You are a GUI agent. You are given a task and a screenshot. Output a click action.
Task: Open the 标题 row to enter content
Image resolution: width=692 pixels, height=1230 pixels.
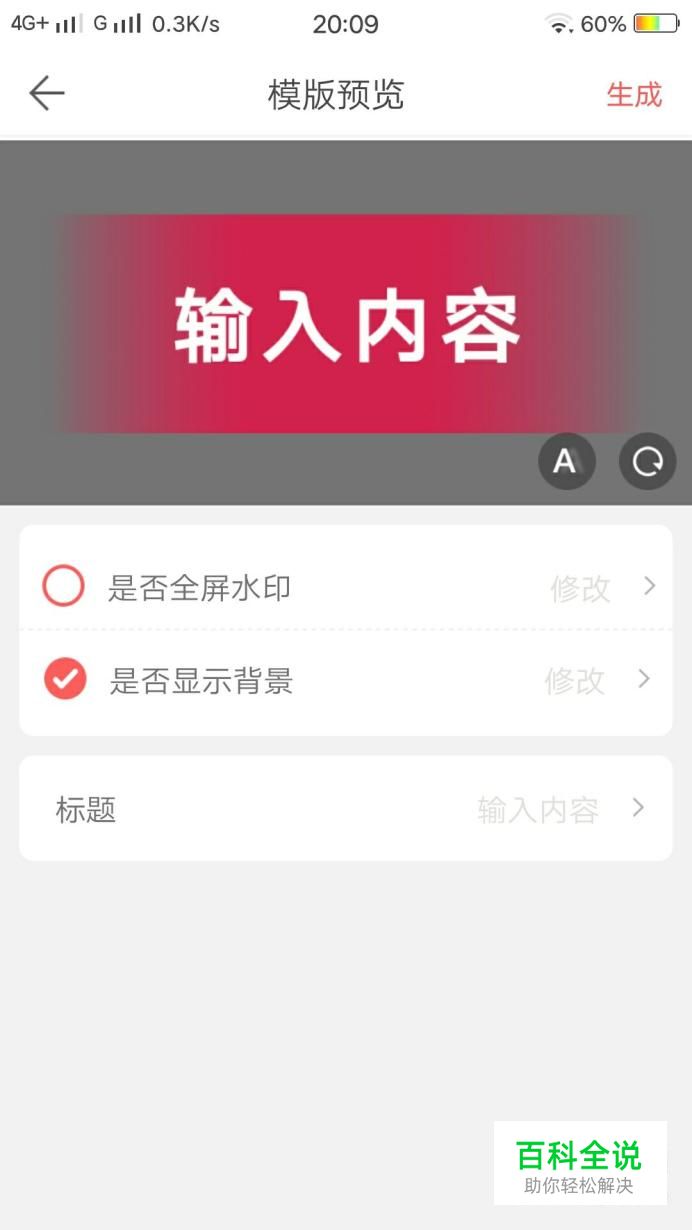(x=346, y=808)
